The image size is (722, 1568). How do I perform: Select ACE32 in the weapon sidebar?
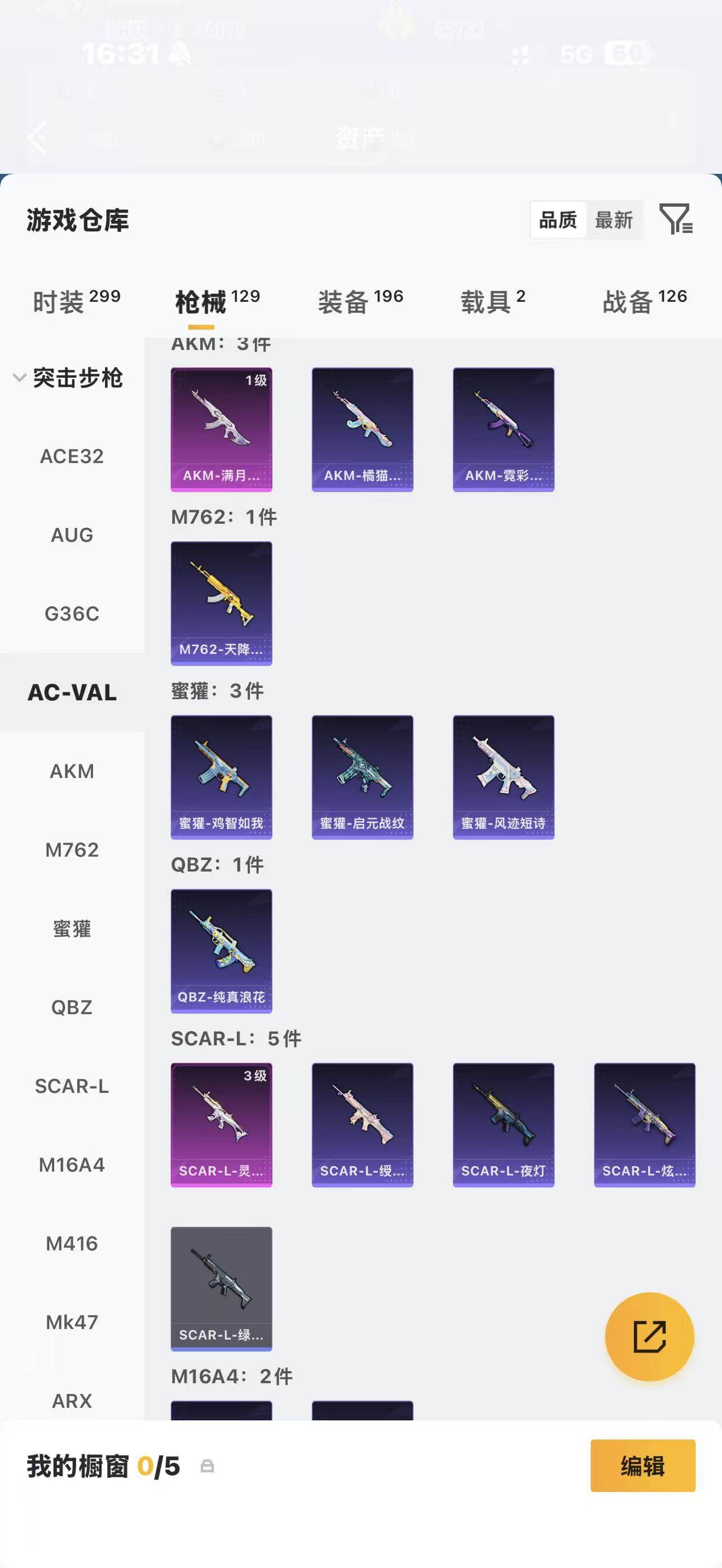coord(72,457)
